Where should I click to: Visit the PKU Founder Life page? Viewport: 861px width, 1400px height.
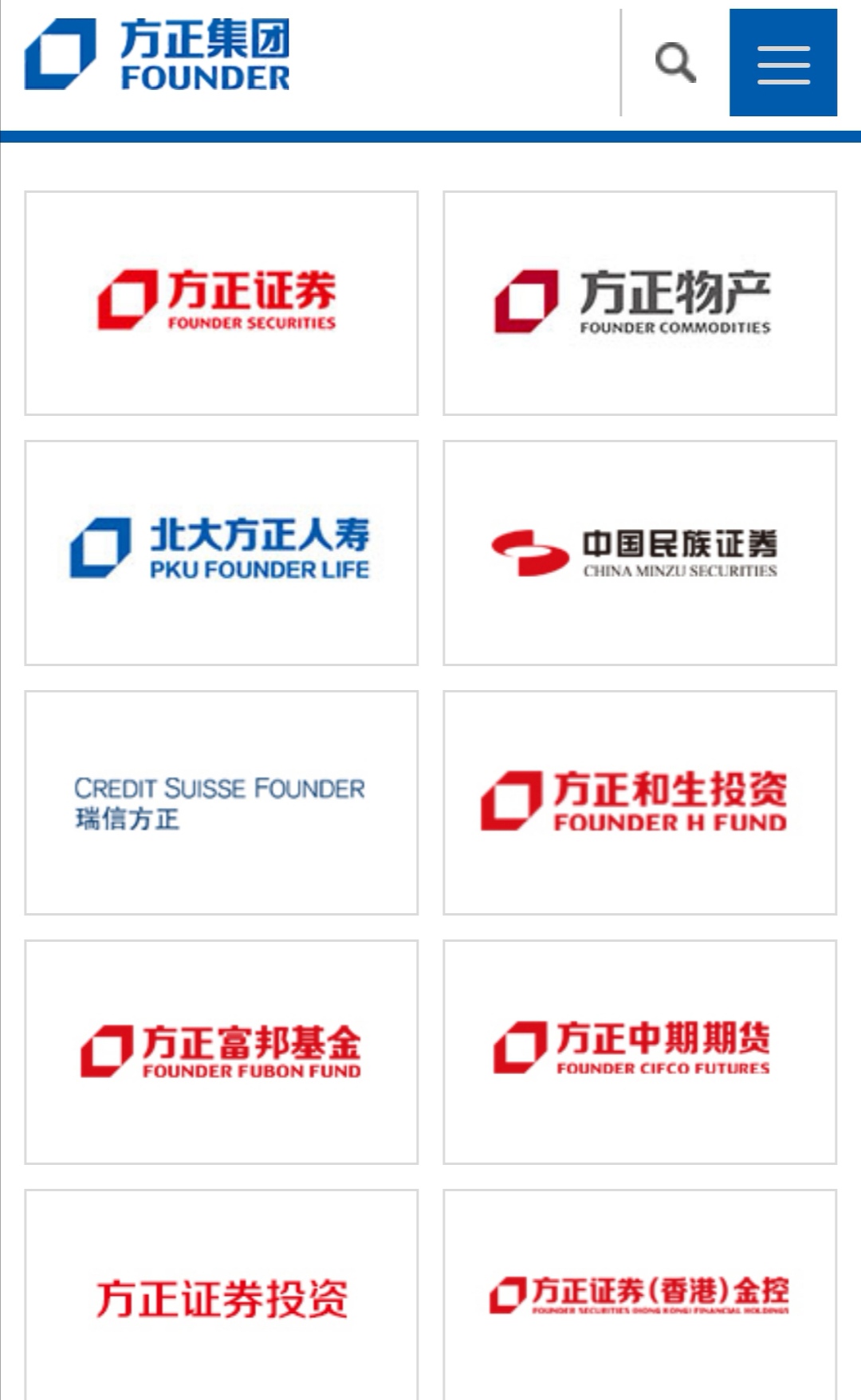[x=222, y=550]
